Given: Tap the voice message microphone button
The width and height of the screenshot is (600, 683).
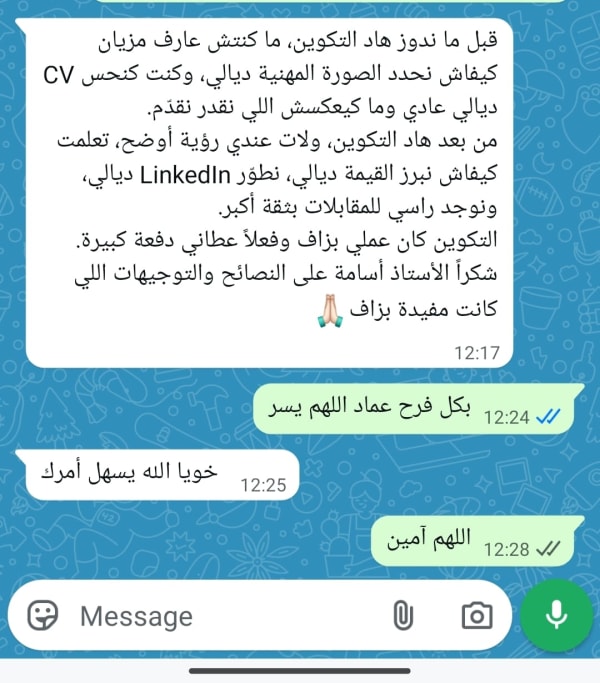Looking at the screenshot, I should pos(556,615).
